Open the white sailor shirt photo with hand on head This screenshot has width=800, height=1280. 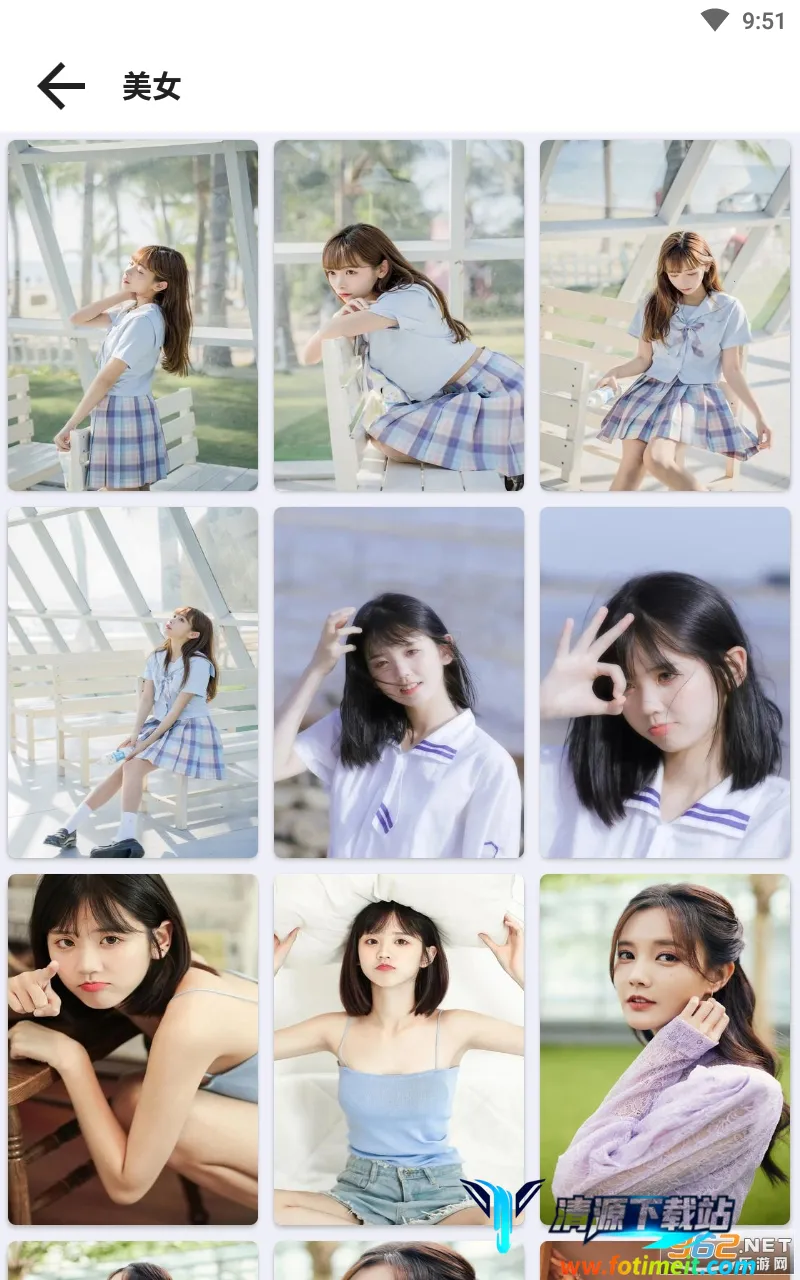tap(399, 682)
